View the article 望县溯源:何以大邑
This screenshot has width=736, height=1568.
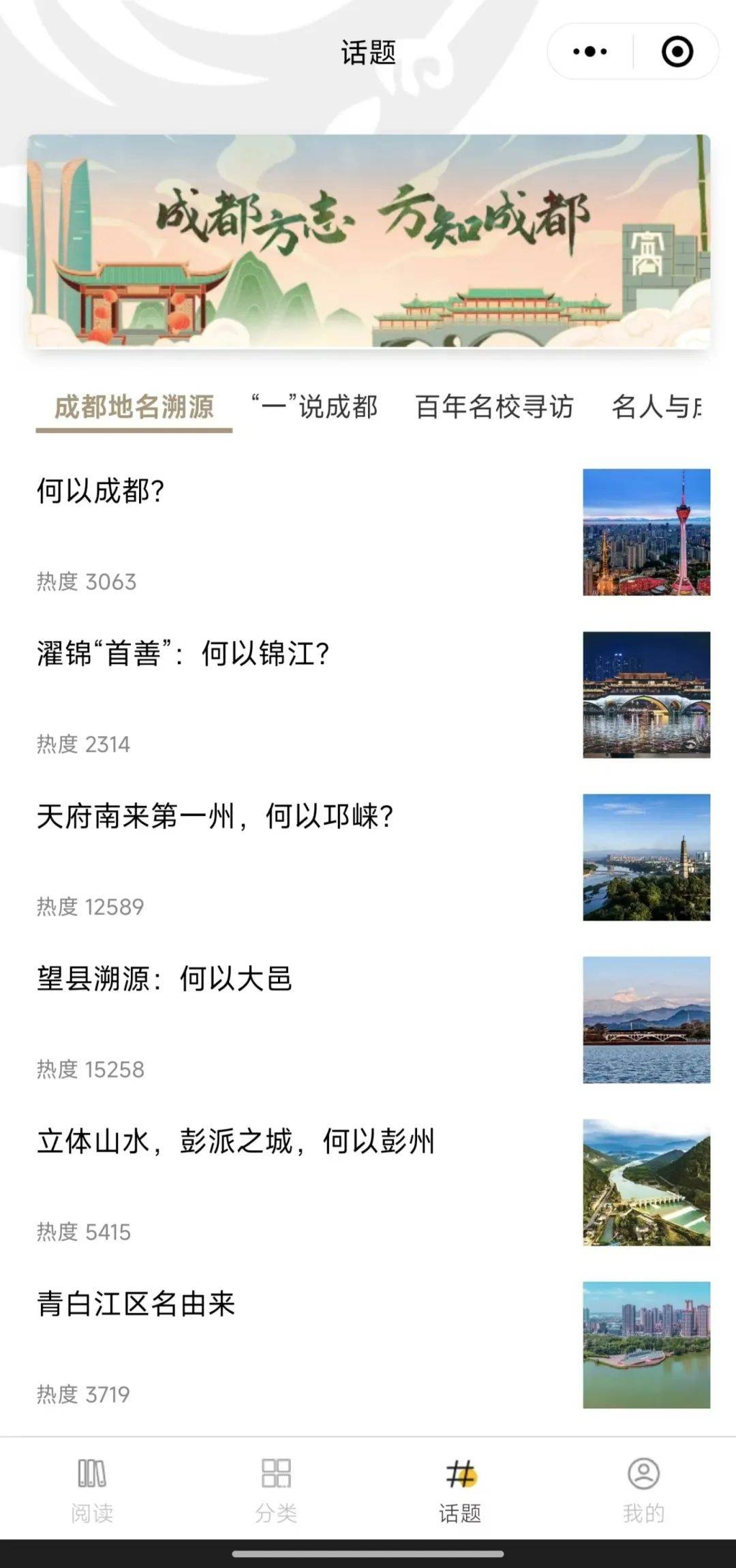[x=164, y=979]
